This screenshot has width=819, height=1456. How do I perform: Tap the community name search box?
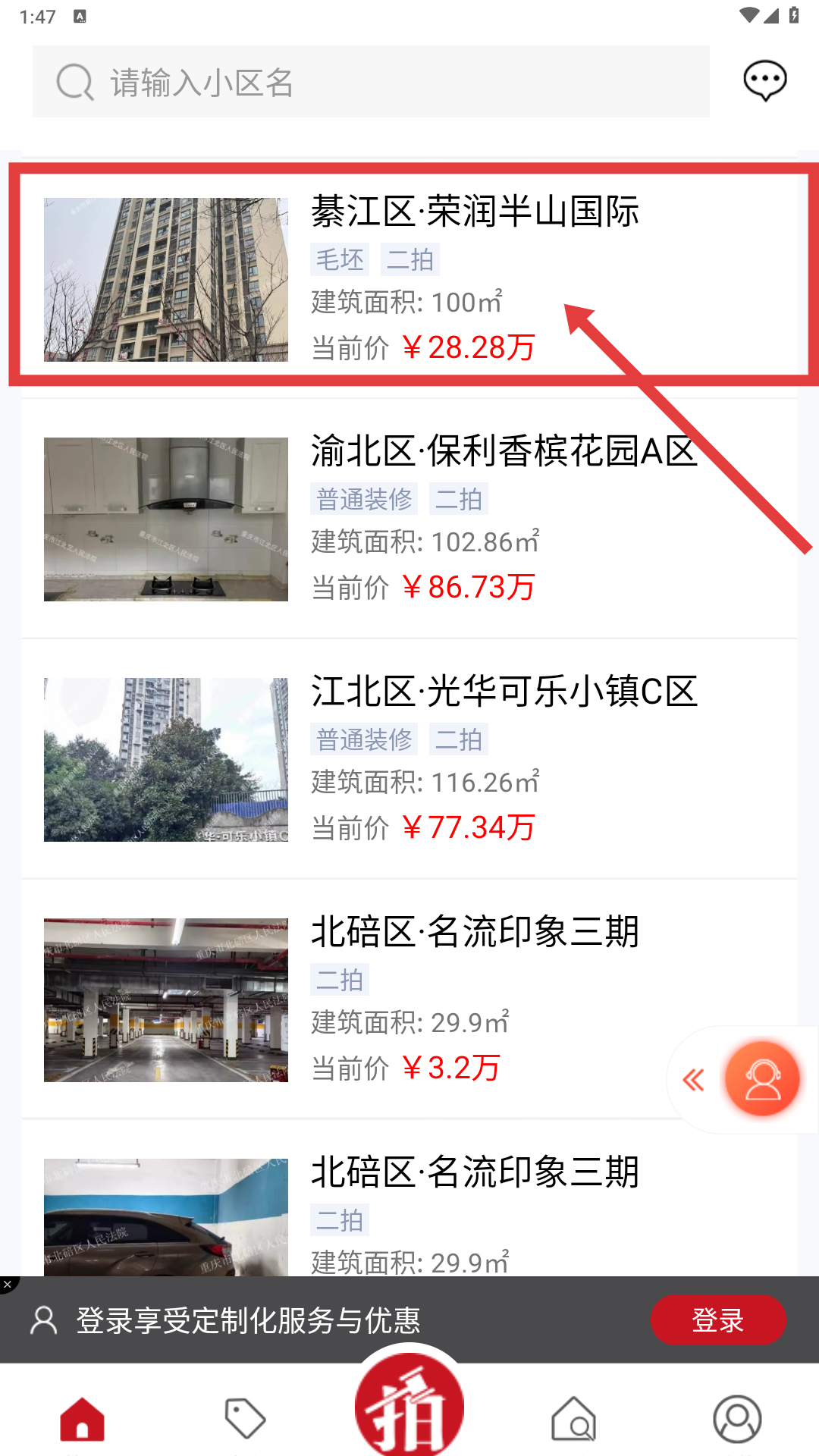point(370,82)
